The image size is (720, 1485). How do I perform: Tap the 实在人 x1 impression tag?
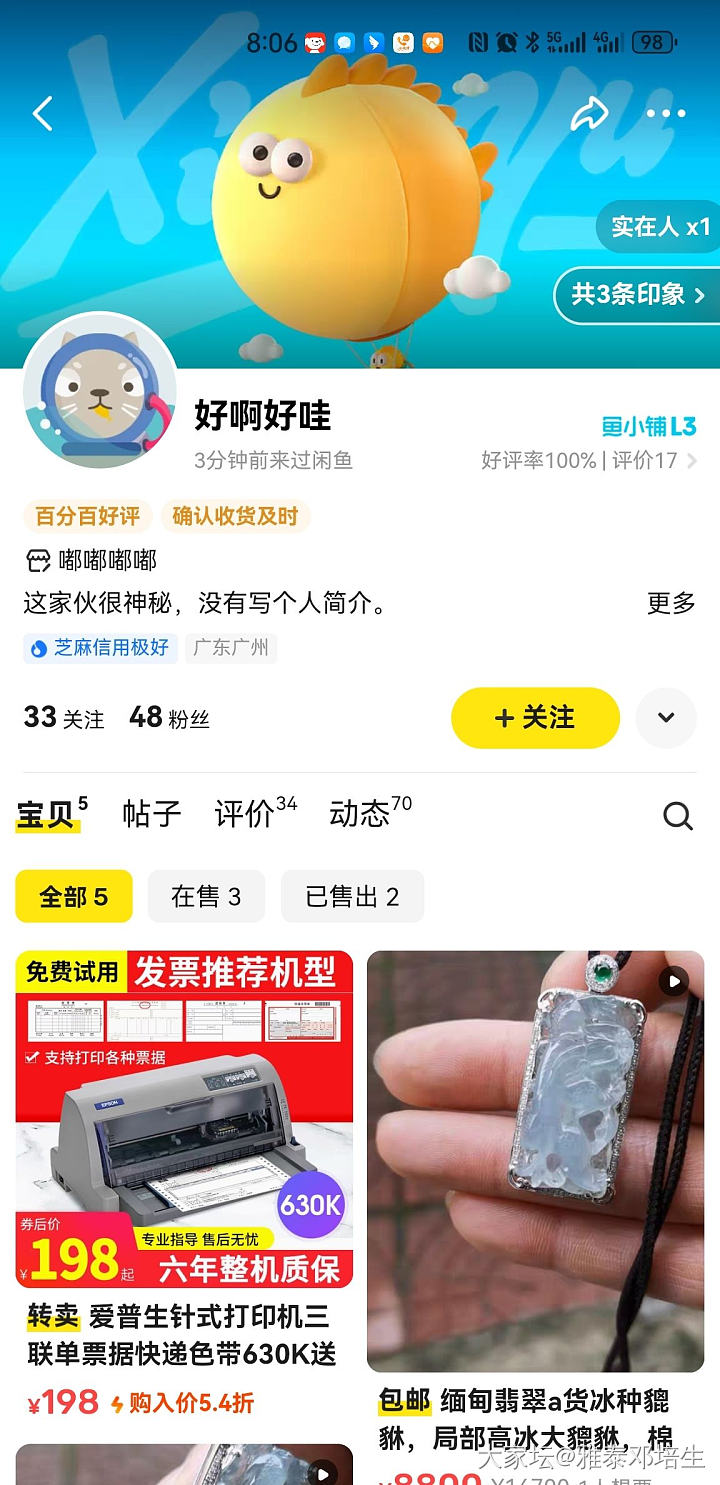[660, 227]
